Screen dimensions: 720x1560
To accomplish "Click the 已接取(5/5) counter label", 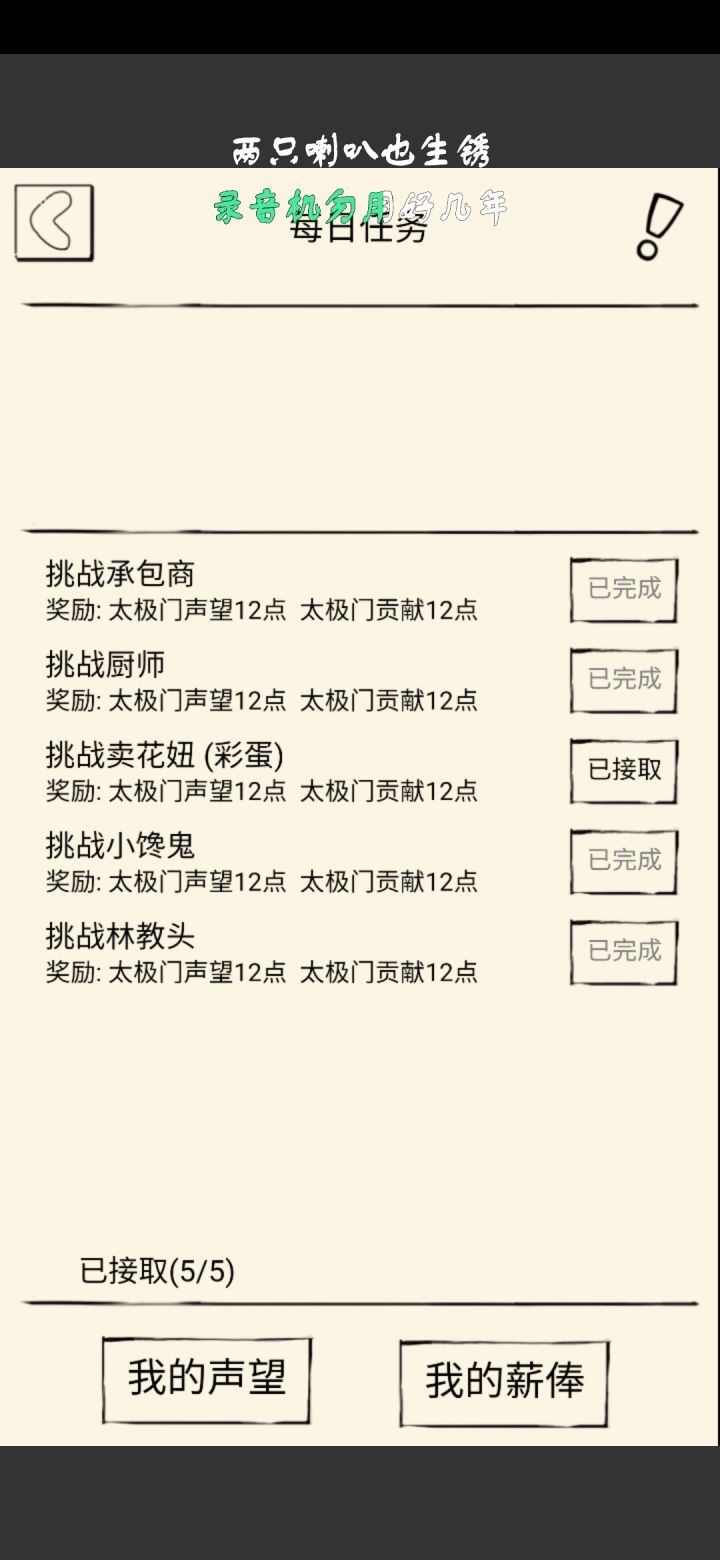I will 155,1271.
